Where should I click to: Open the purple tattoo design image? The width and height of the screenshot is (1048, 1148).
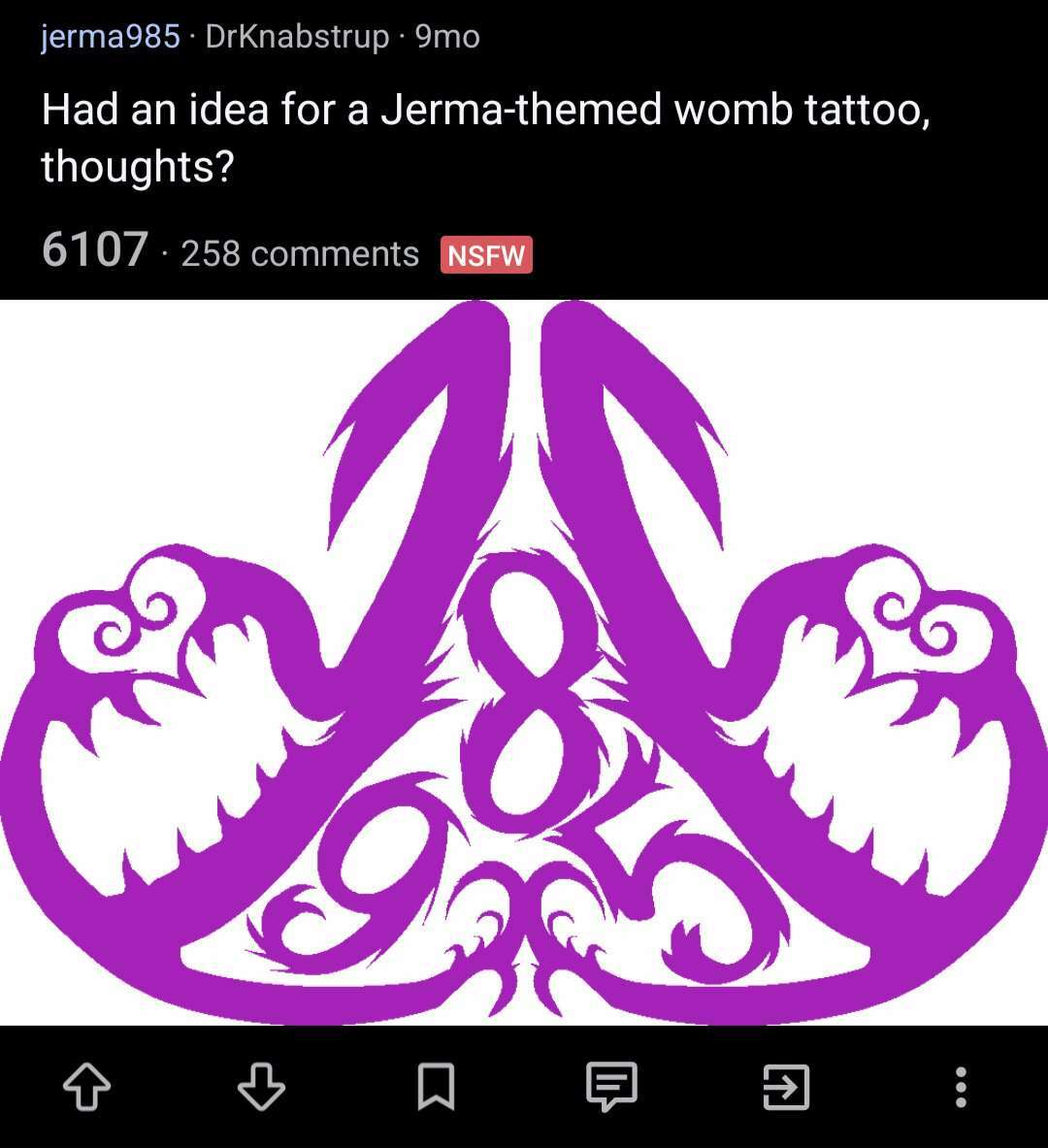click(524, 662)
